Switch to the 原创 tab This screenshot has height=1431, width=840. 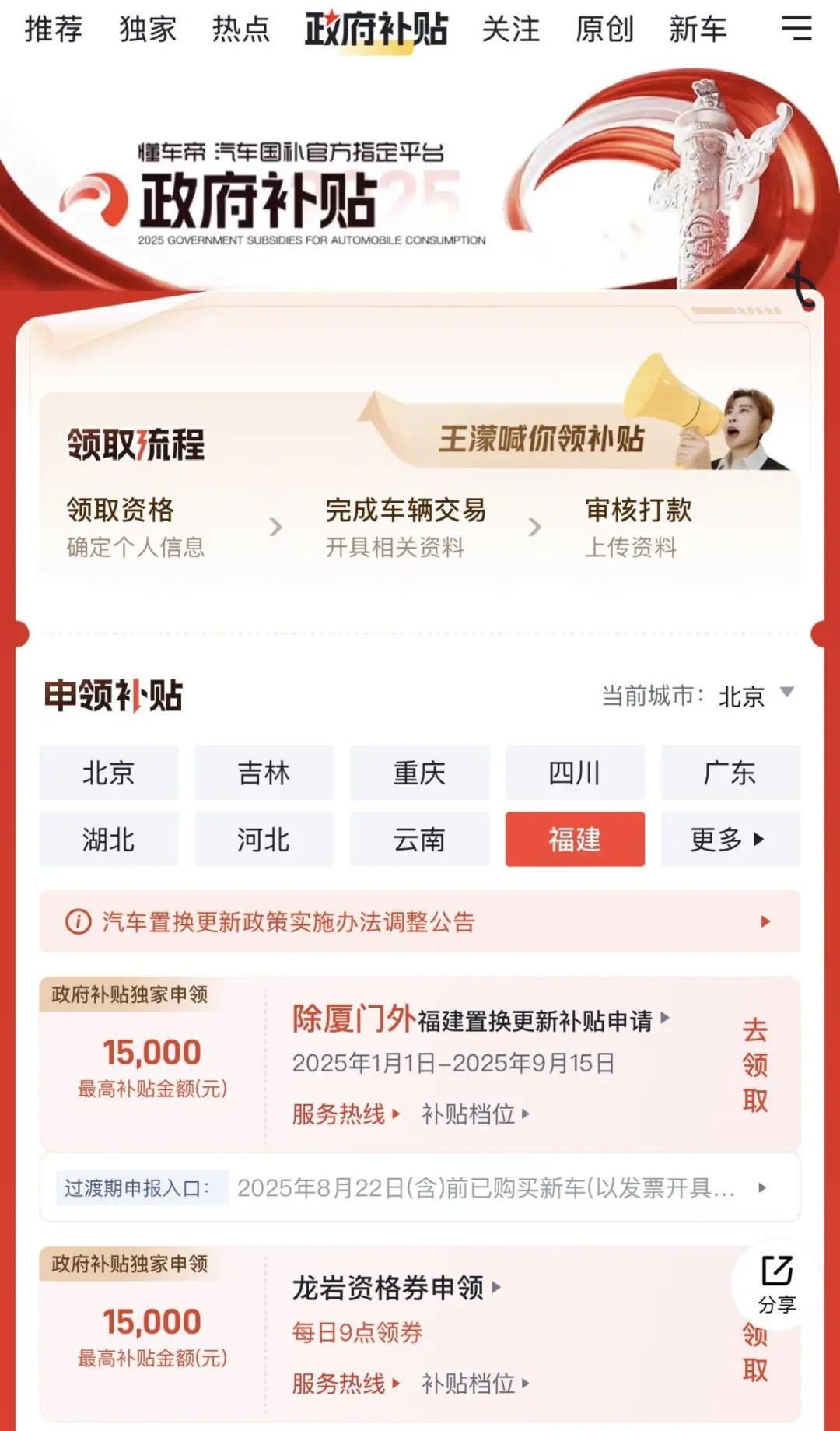pyautogui.click(x=604, y=30)
